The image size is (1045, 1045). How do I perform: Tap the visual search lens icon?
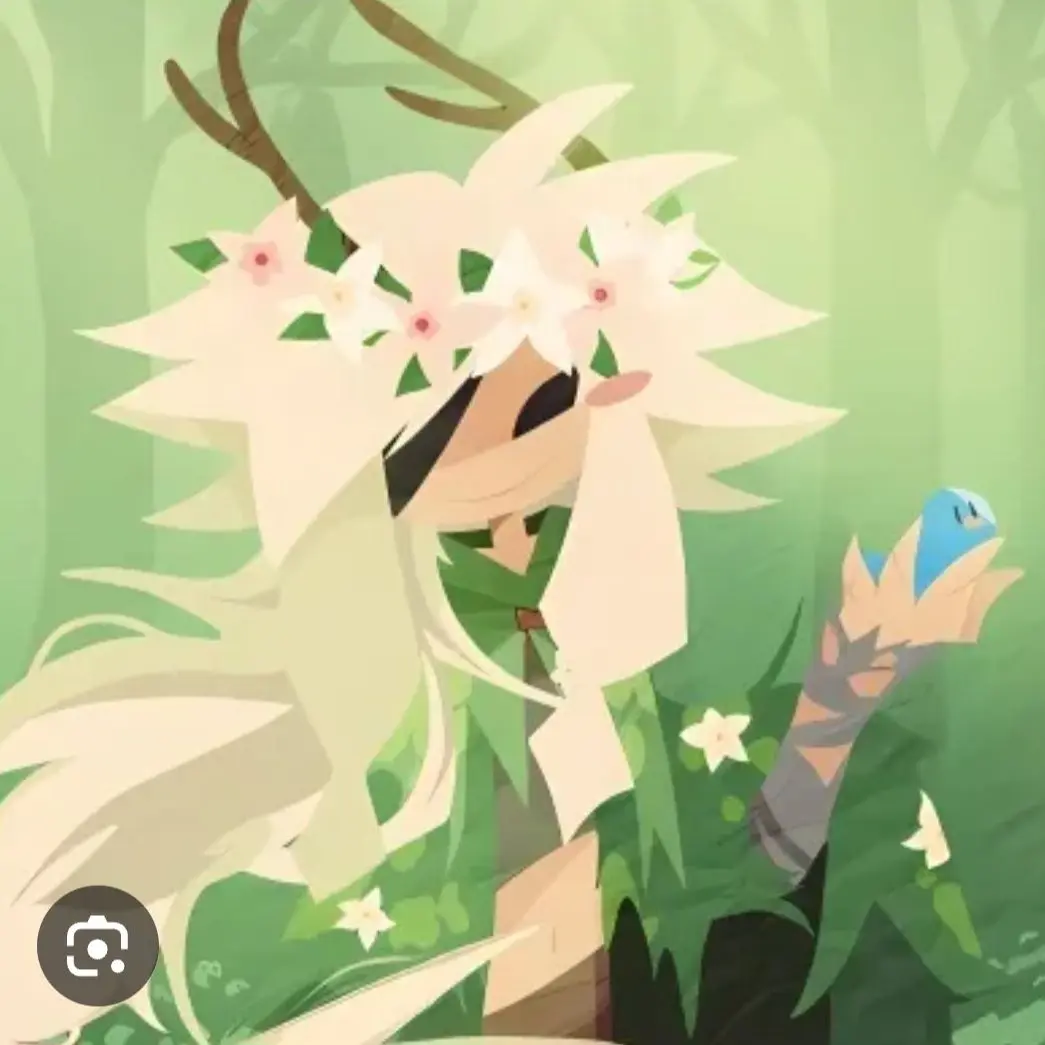click(x=97, y=945)
